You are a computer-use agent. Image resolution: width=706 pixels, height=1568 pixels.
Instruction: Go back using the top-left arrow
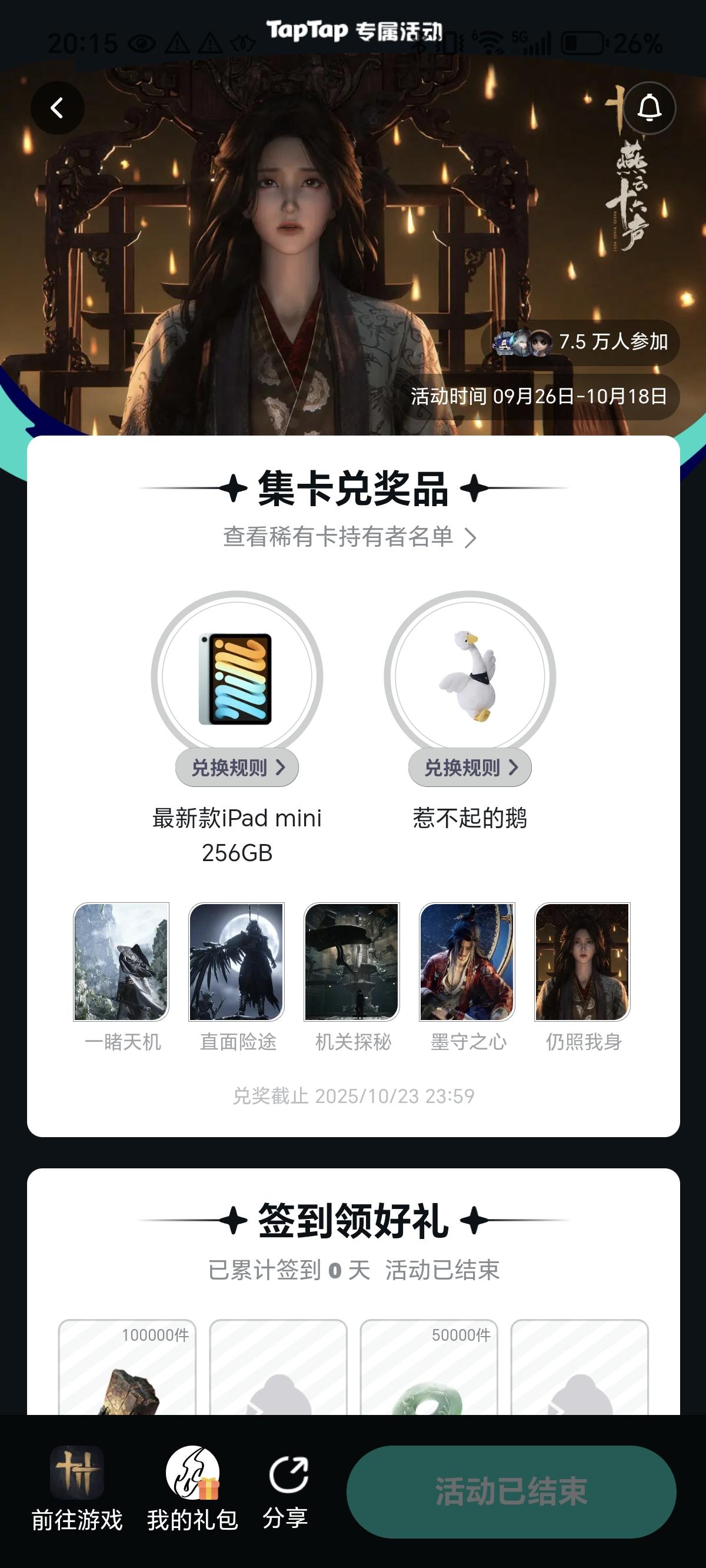57,108
